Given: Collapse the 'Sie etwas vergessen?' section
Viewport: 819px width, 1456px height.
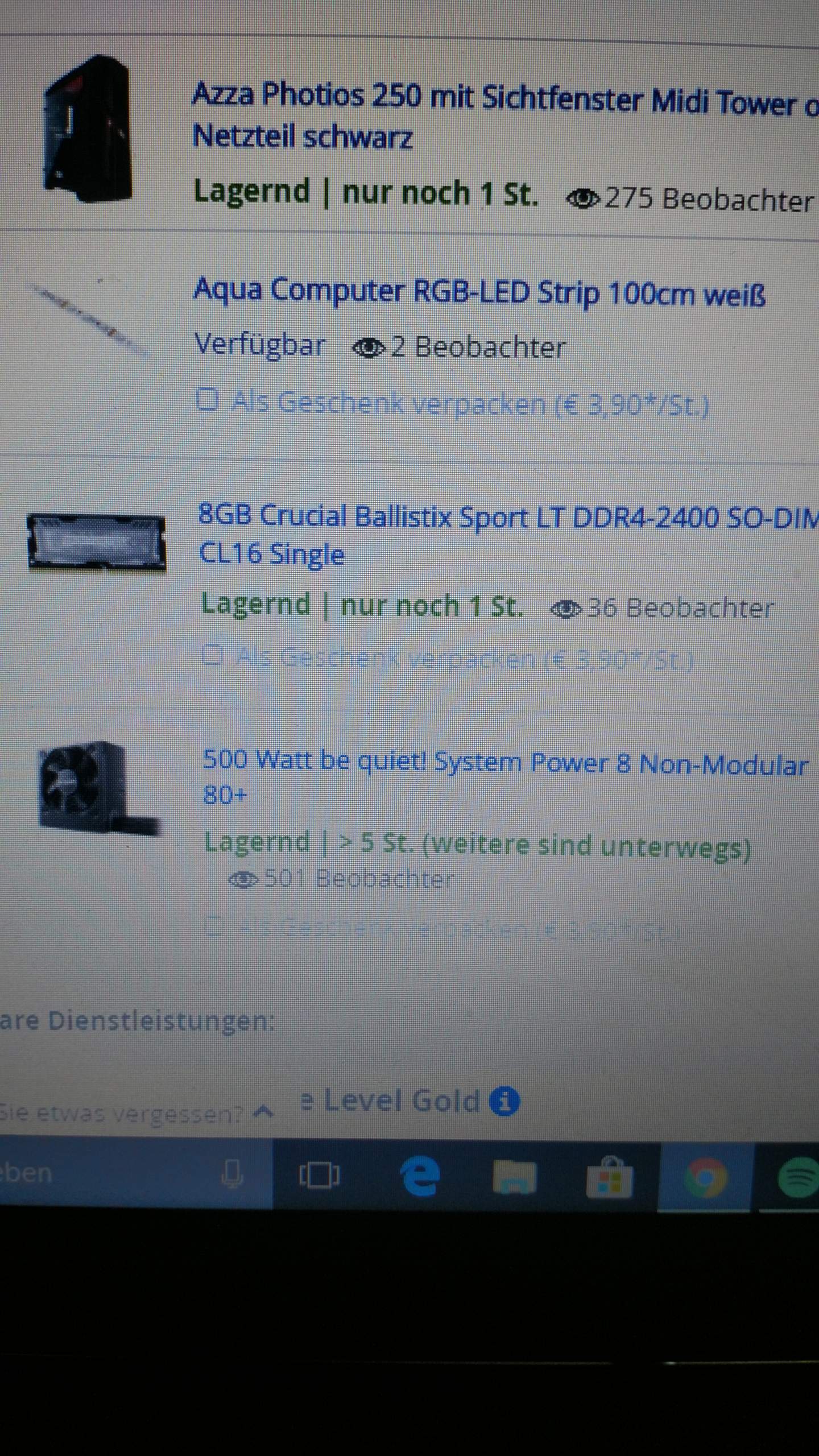Looking at the screenshot, I should click(x=263, y=1111).
